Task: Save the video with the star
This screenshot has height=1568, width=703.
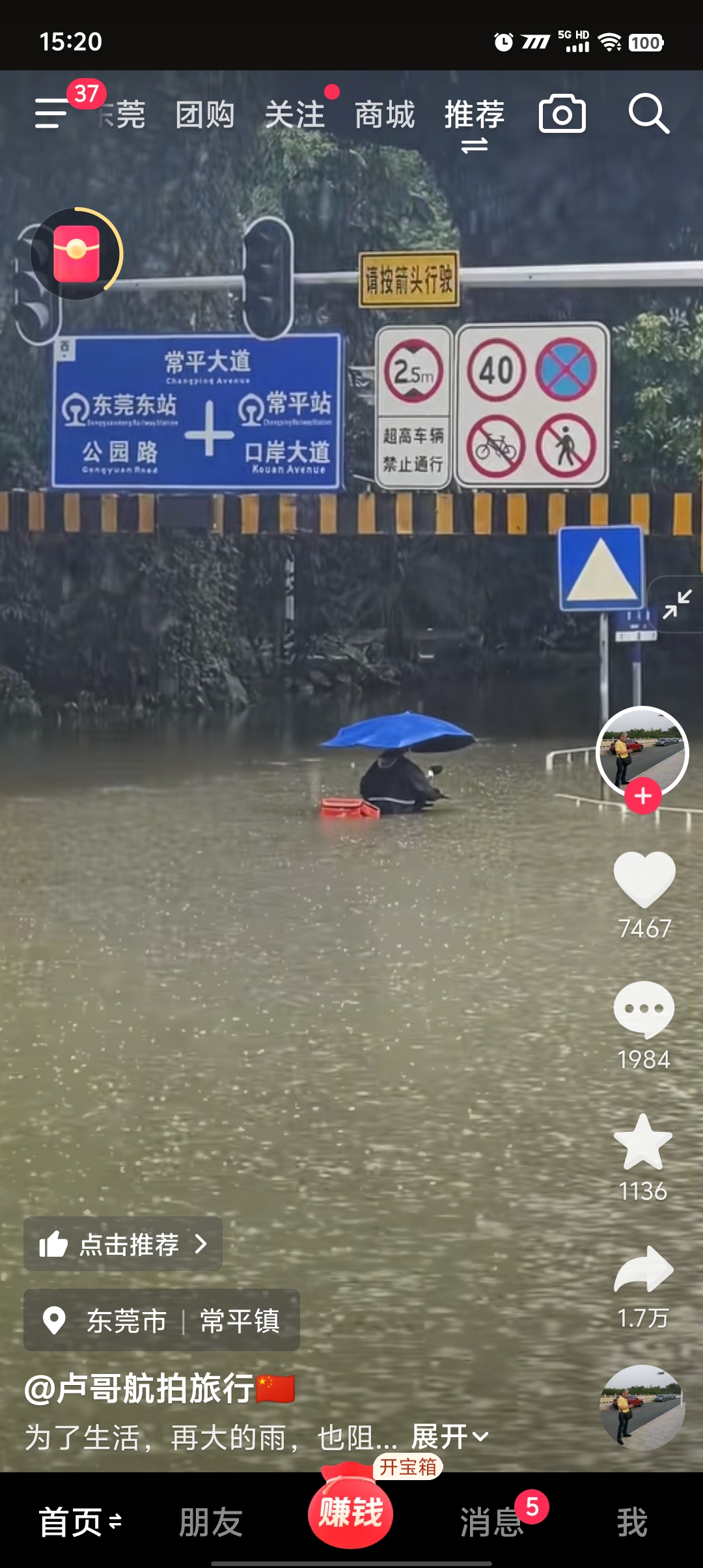Action: coord(644,1143)
